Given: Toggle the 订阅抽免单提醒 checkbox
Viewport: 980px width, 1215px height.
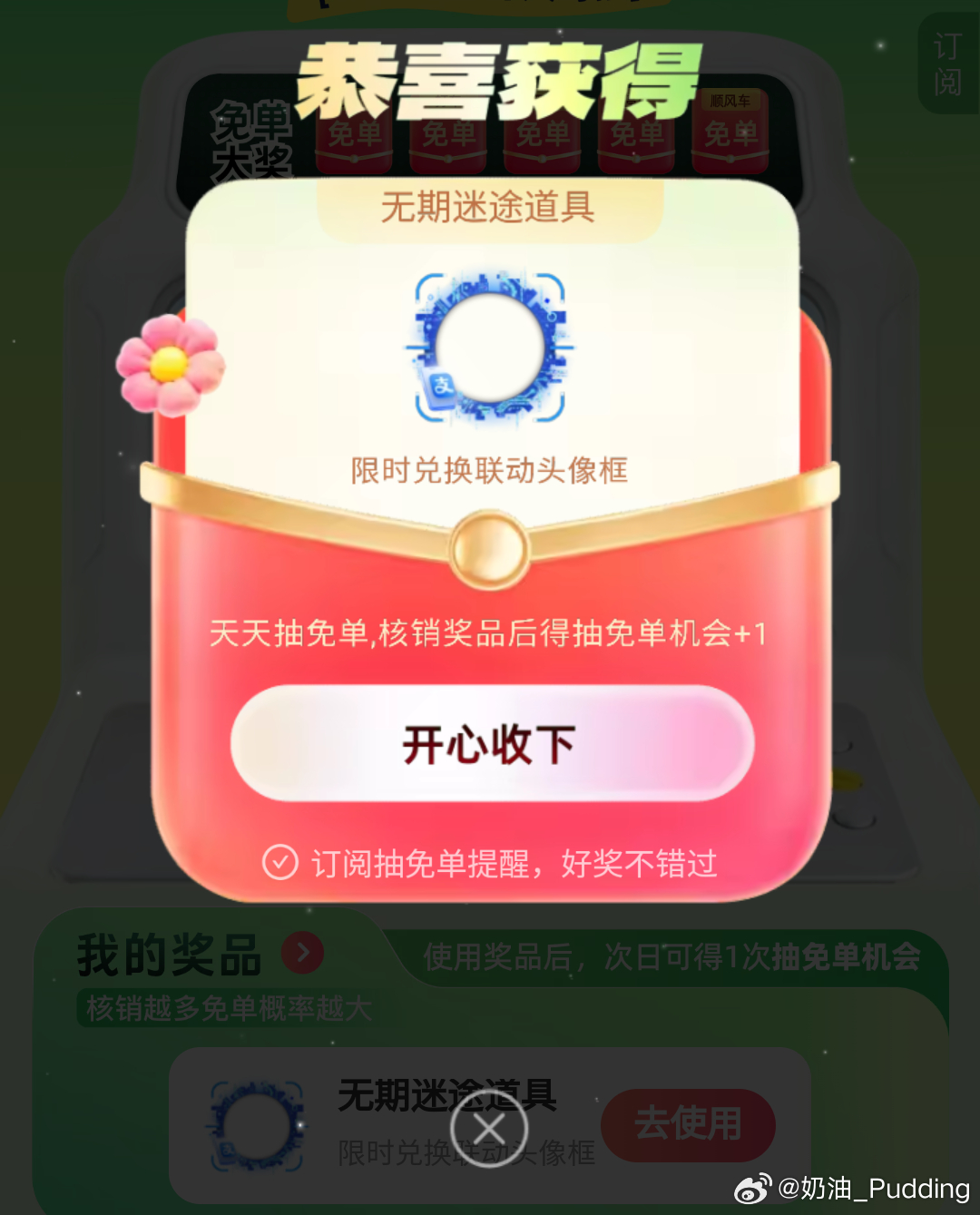Looking at the screenshot, I should point(280,862).
